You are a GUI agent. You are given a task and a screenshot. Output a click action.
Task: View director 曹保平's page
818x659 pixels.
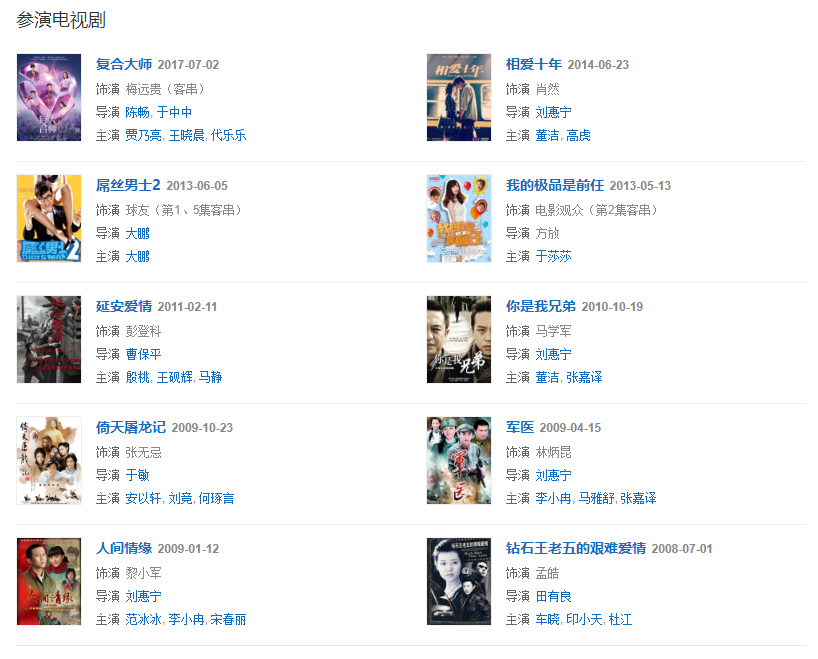tap(144, 354)
